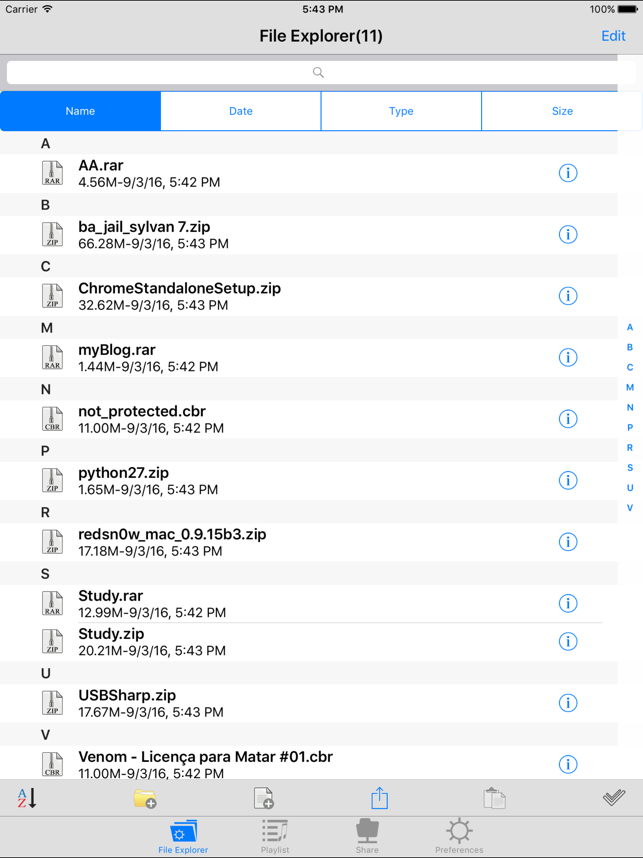The height and width of the screenshot is (858, 643).
Task: Open the Preferences tab
Action: click(x=459, y=836)
